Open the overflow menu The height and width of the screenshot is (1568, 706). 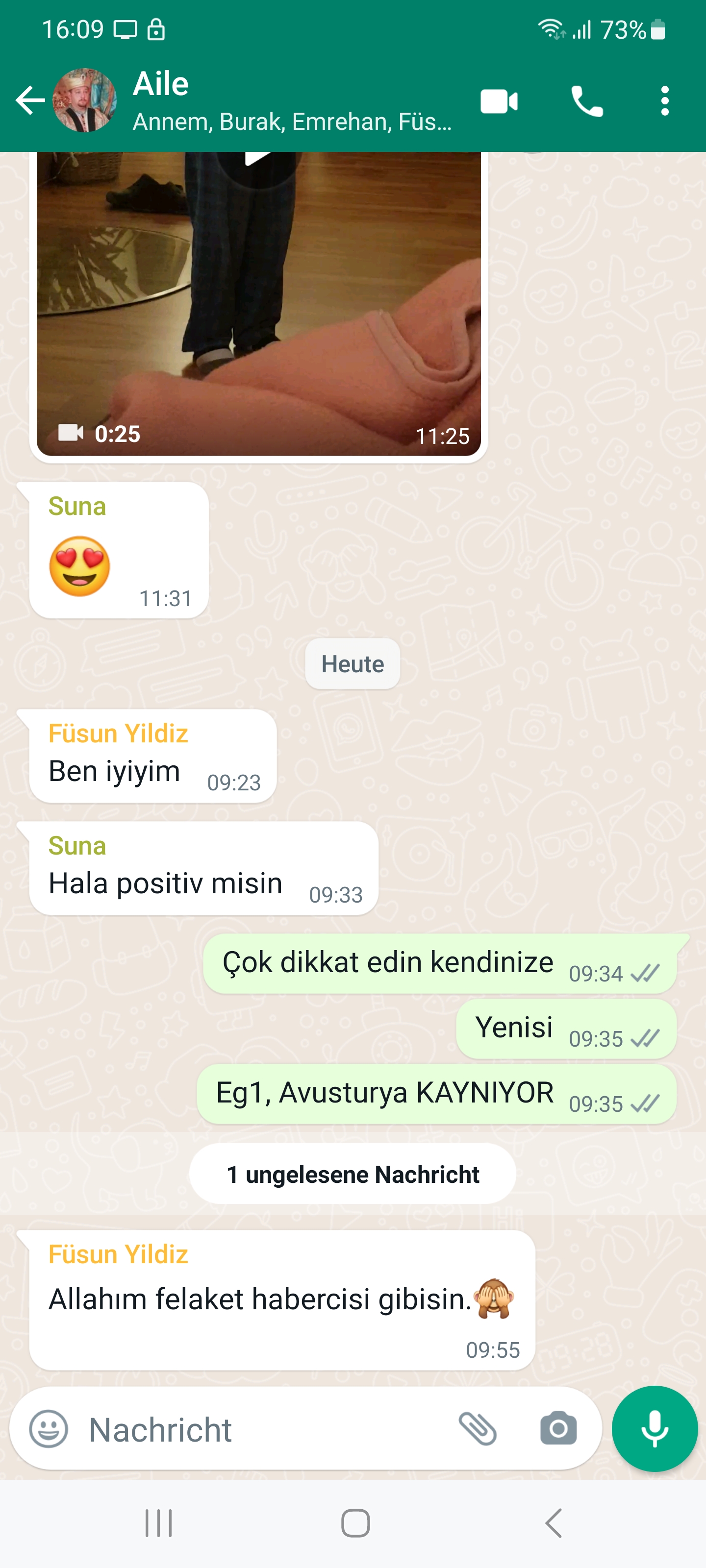665,101
